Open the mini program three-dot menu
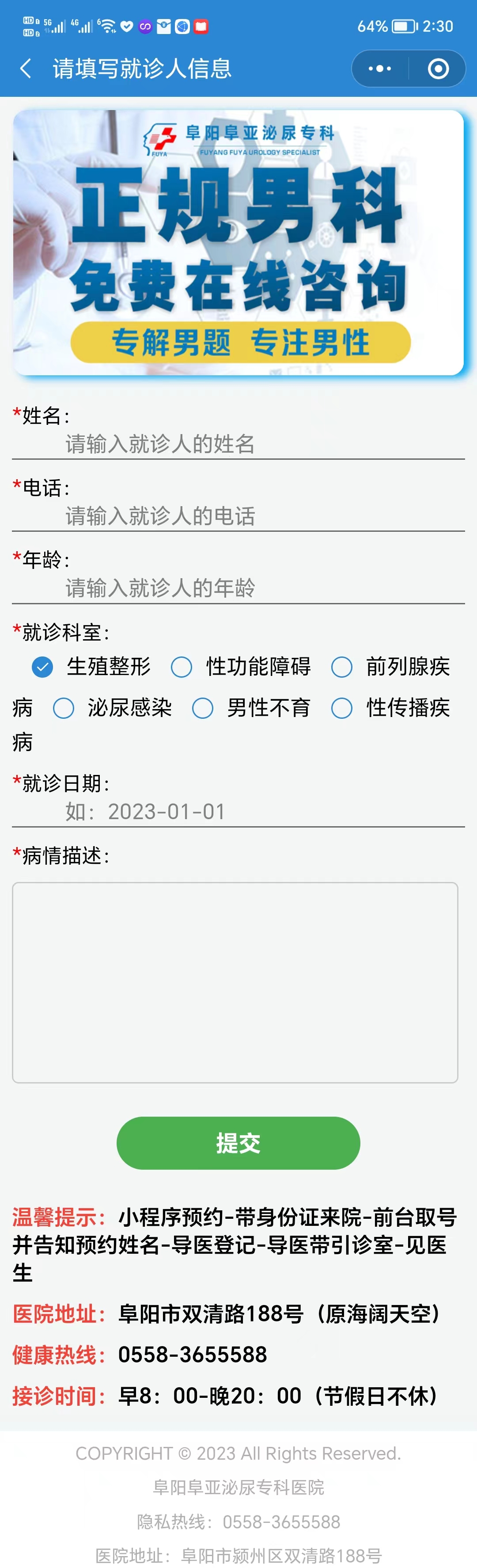Image resolution: width=477 pixels, height=1568 pixels. (380, 68)
